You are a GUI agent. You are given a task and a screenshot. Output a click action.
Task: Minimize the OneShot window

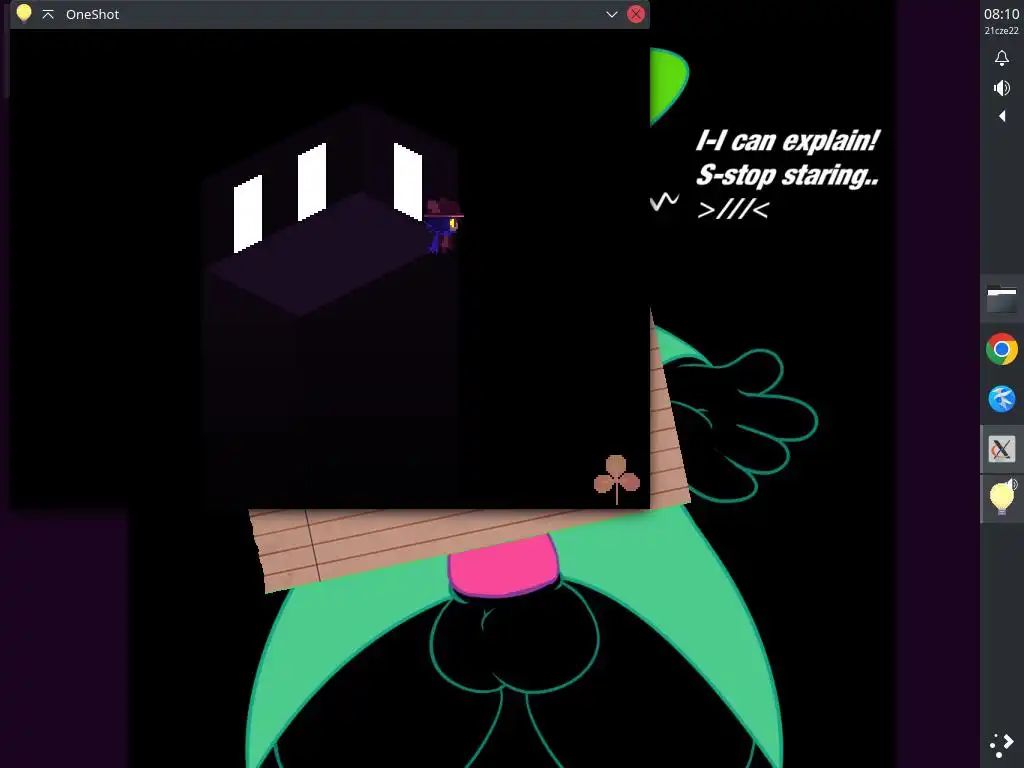click(x=612, y=14)
